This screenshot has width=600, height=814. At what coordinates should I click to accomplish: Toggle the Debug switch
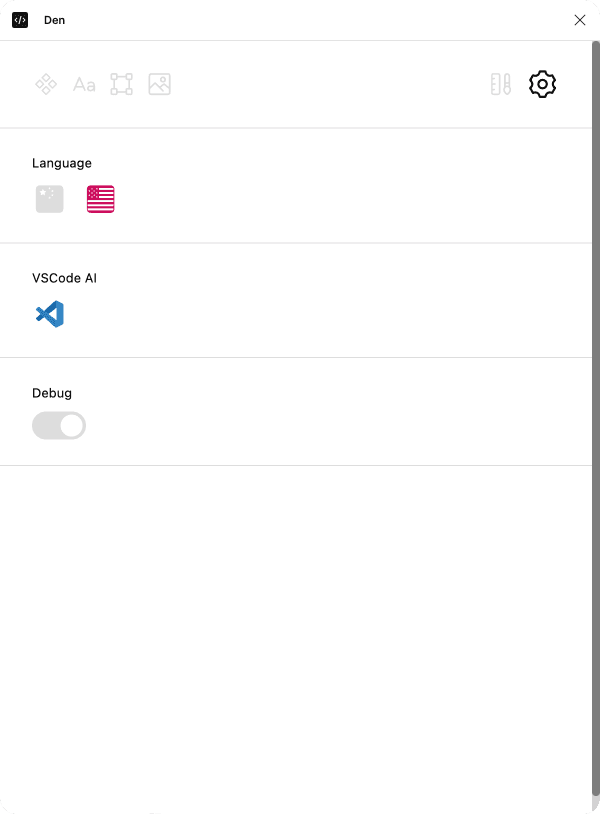click(x=59, y=426)
